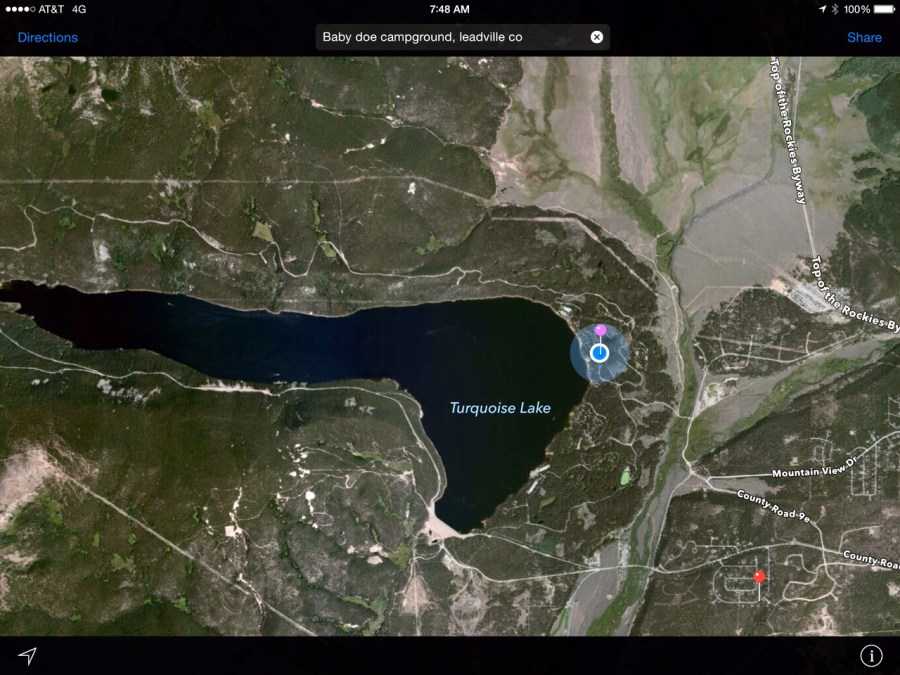Select the purple pin by the lake
This screenshot has width=900, height=675.
tap(600, 330)
